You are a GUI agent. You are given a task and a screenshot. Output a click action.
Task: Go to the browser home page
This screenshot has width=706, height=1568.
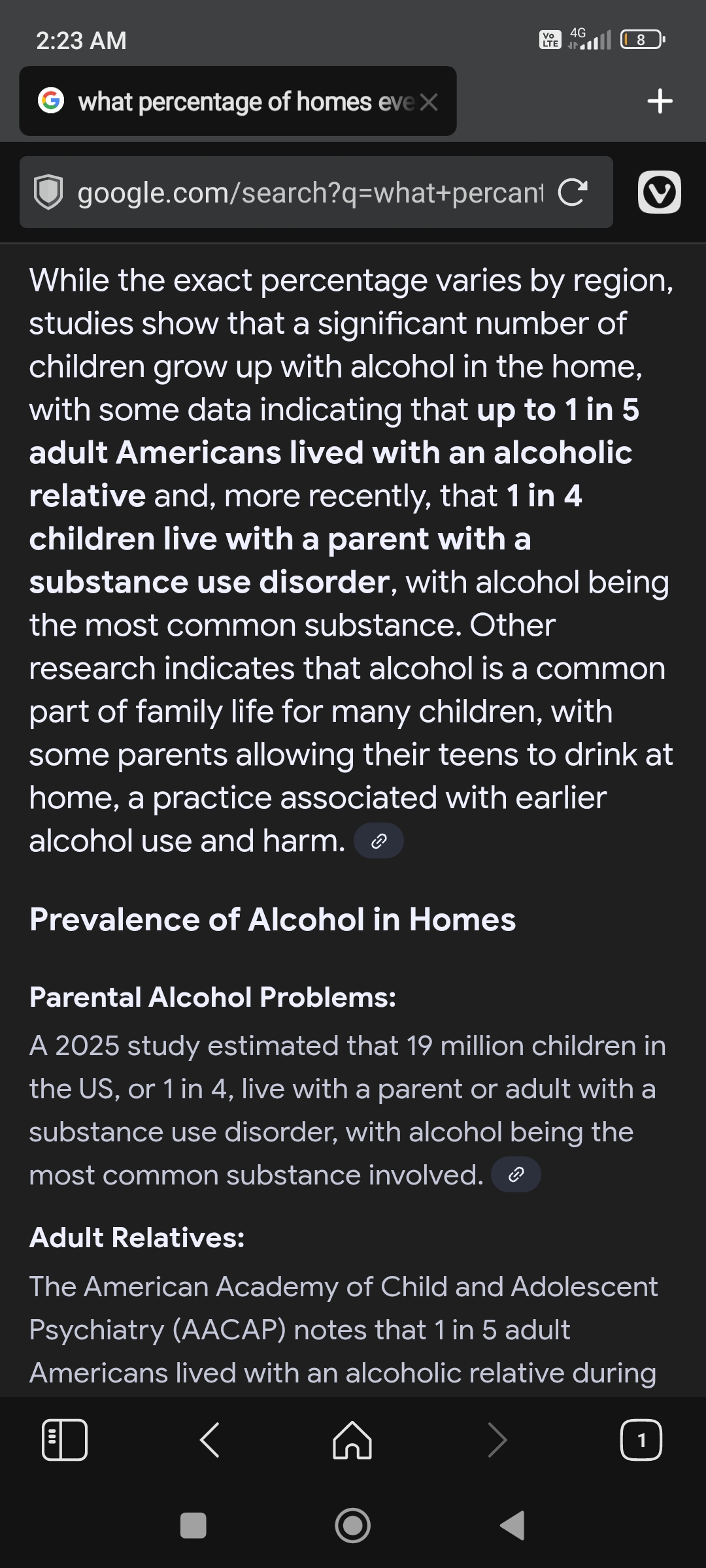(x=352, y=1440)
